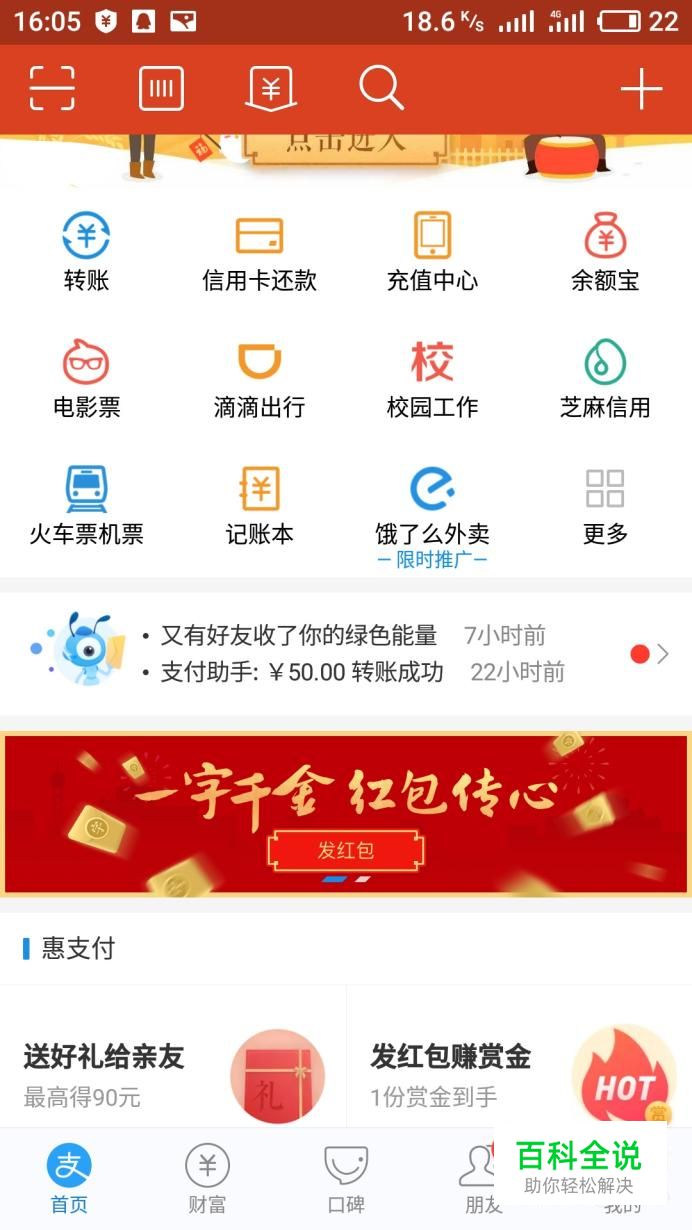
Task: Open 转账 money transfer
Action: [86, 251]
